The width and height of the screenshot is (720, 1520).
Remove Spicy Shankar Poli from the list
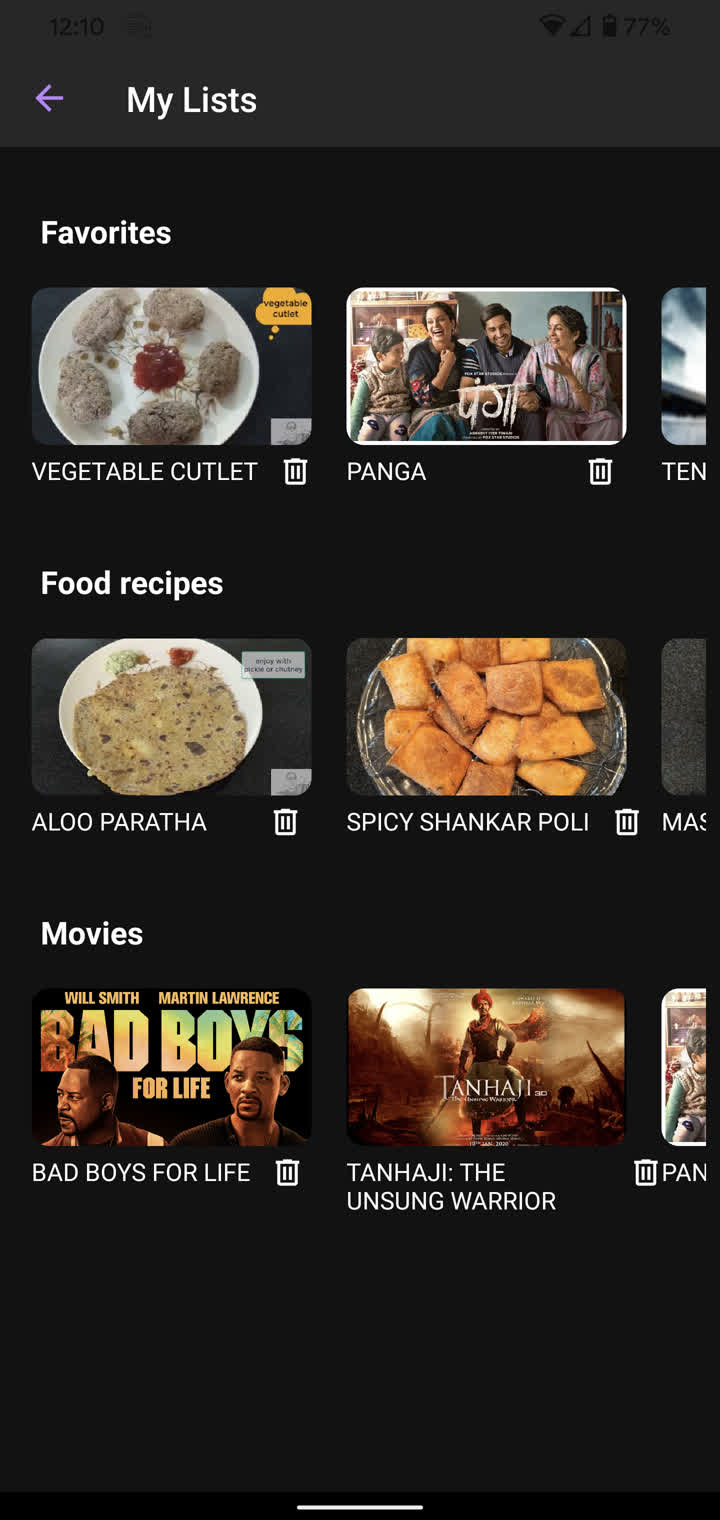[x=627, y=822]
